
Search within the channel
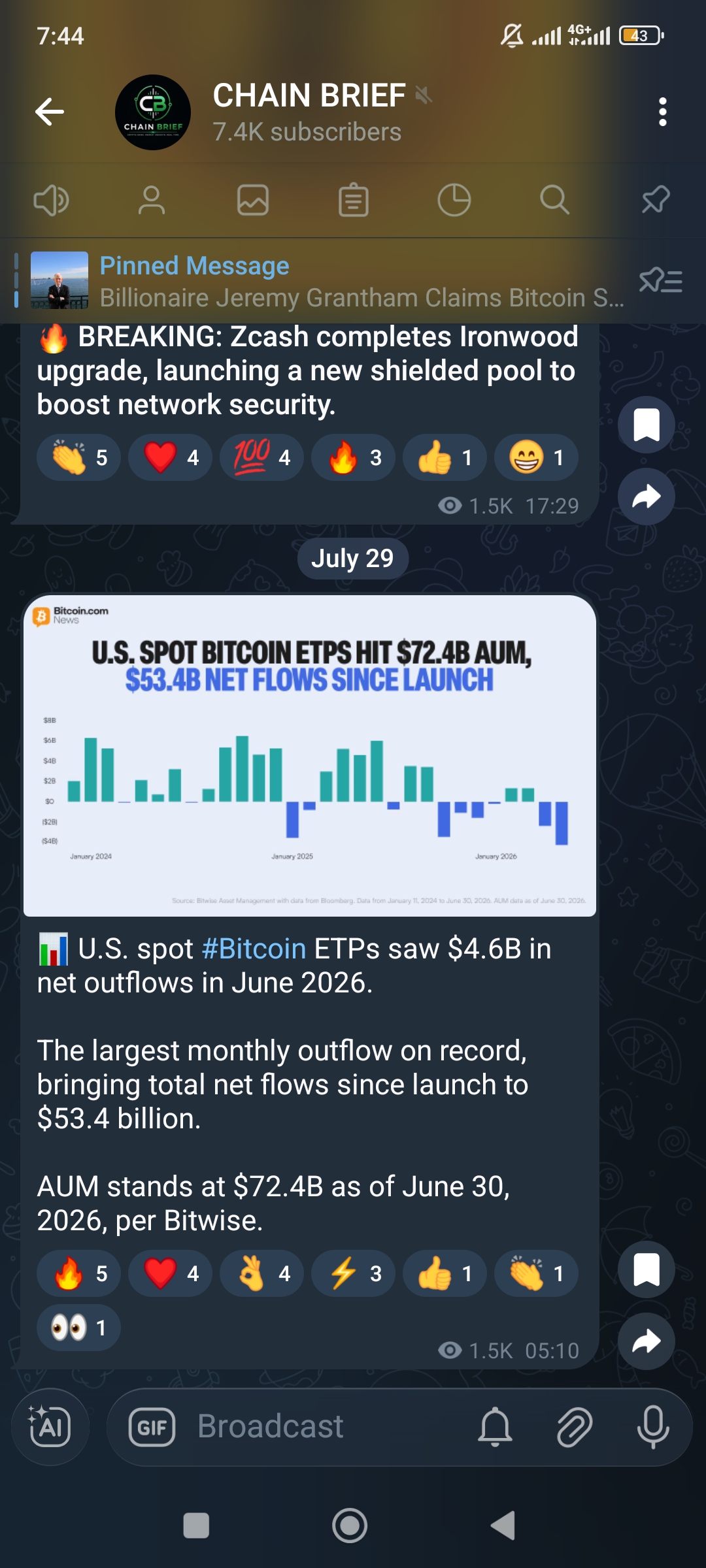tap(554, 200)
